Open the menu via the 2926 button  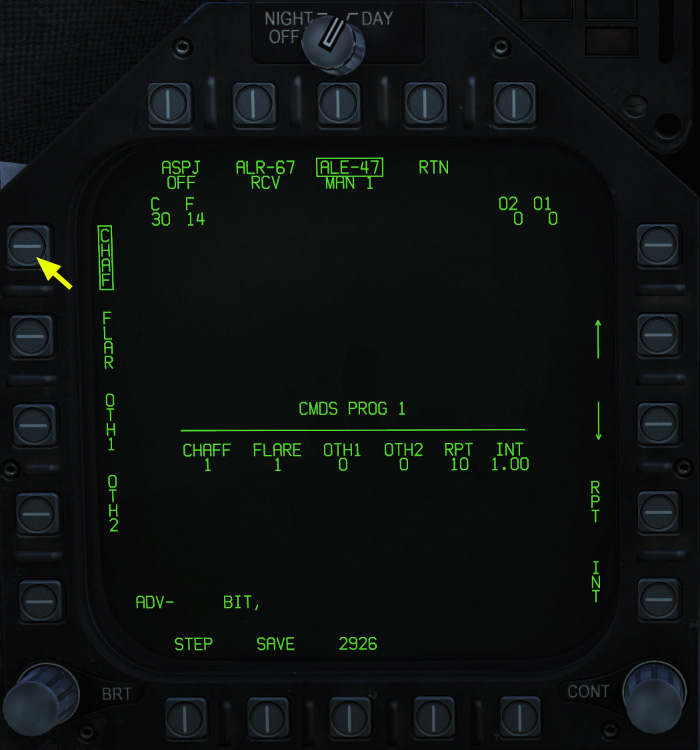(x=351, y=716)
